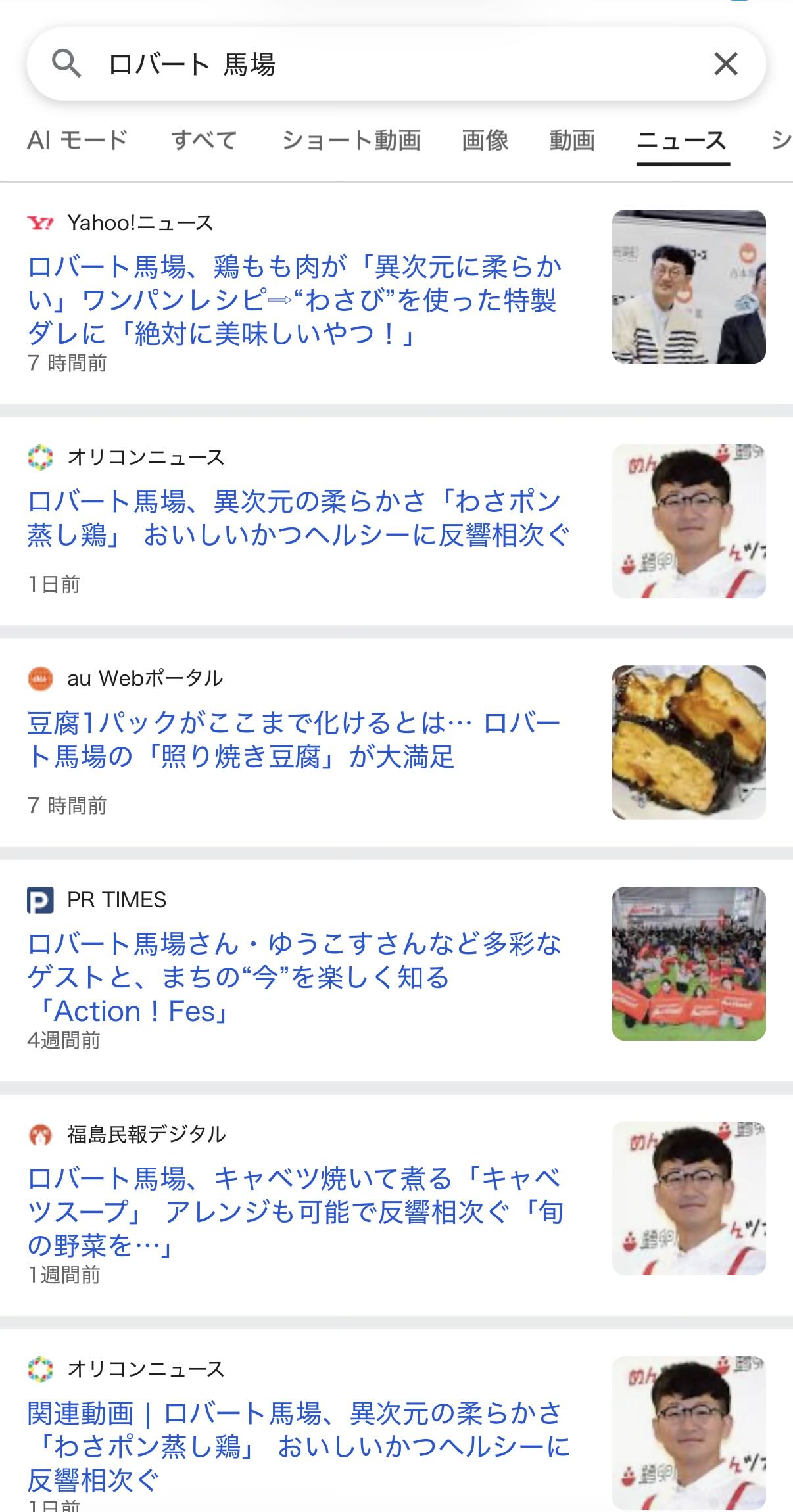Tap the 照り焼き豆腐 food photo thumbnail
The width and height of the screenshot is (793, 1512).
click(688, 742)
